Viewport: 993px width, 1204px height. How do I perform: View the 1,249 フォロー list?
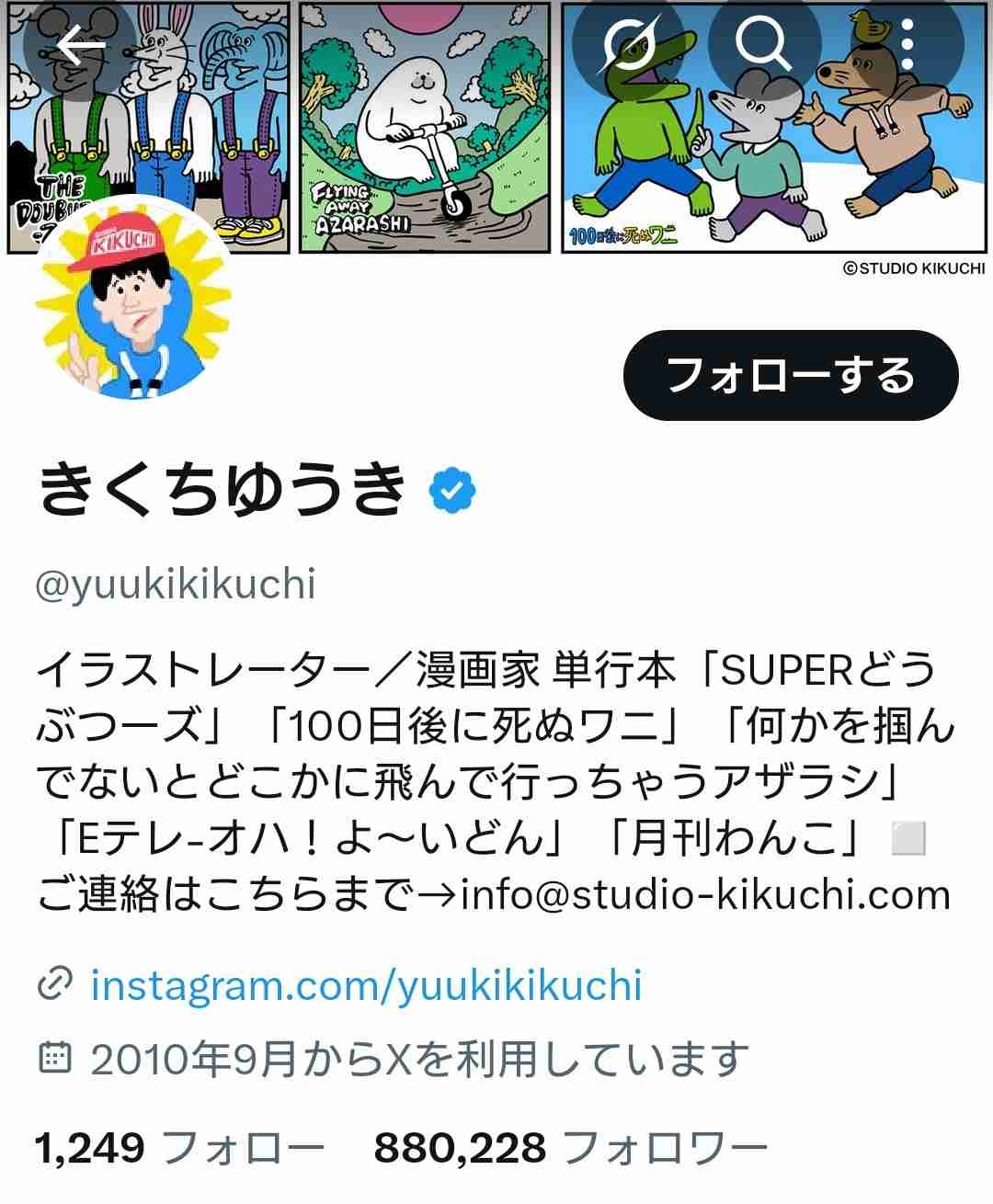click(x=180, y=1148)
